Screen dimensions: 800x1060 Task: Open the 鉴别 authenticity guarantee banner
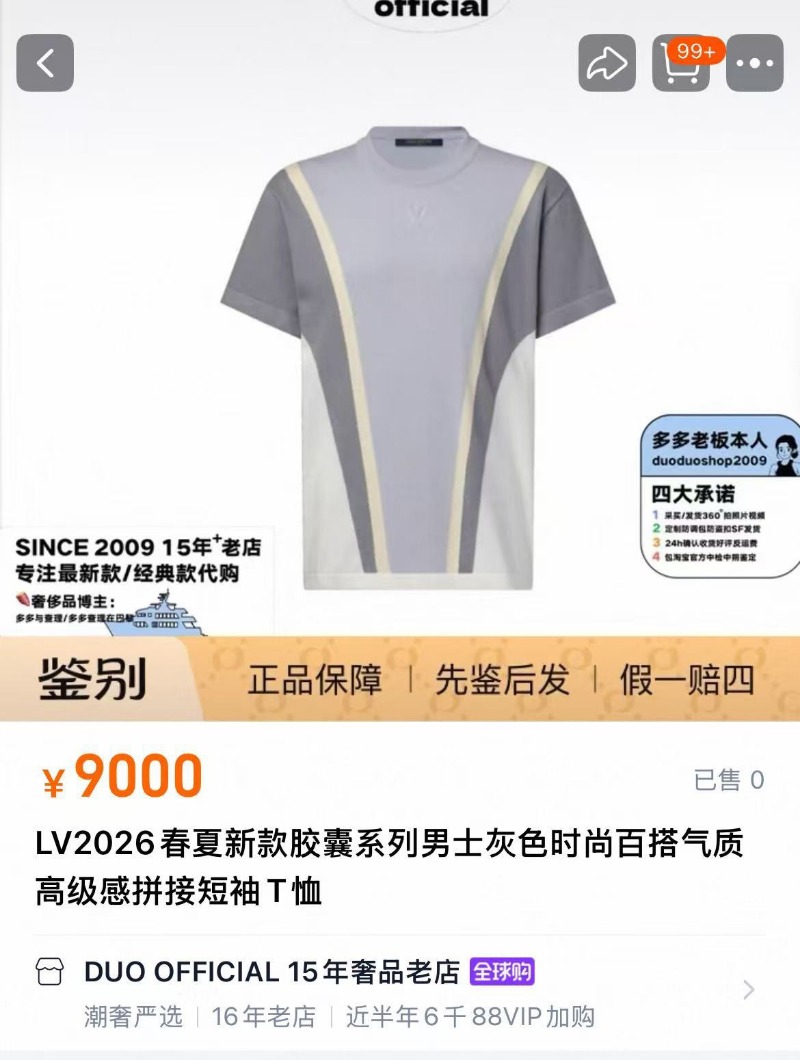pos(400,680)
